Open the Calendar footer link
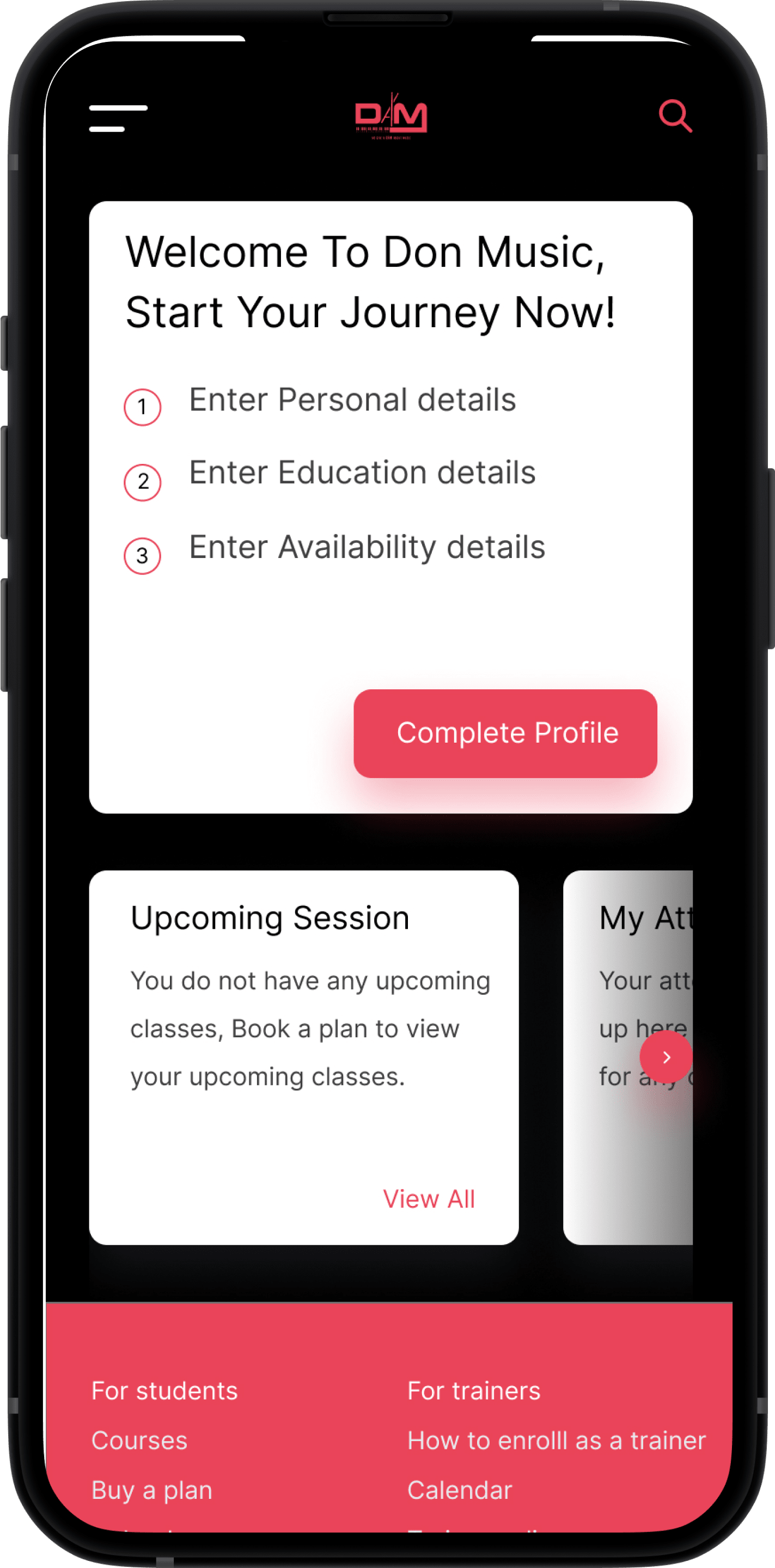Image resolution: width=775 pixels, height=1568 pixels. coord(460,1490)
